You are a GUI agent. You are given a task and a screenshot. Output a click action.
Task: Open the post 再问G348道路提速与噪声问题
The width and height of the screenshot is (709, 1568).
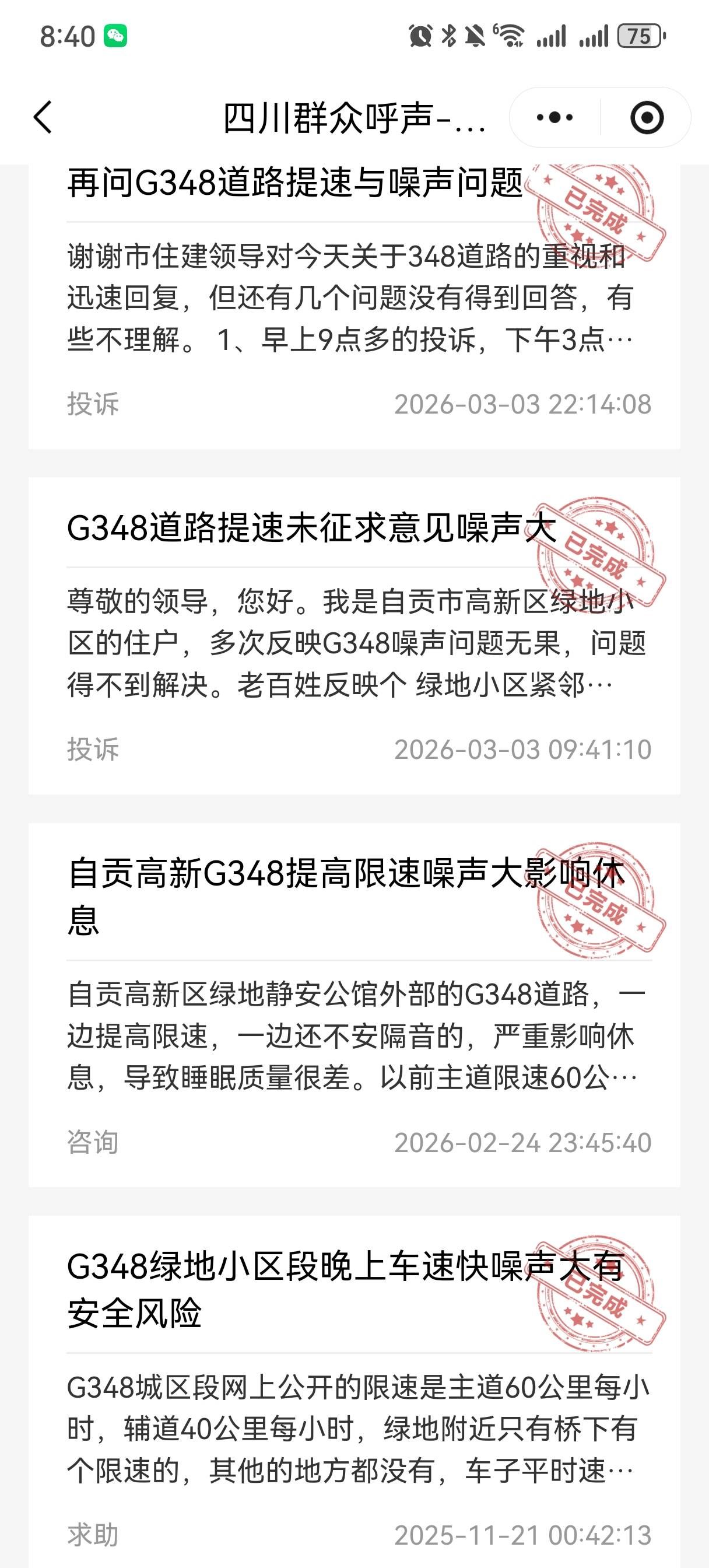294,183
